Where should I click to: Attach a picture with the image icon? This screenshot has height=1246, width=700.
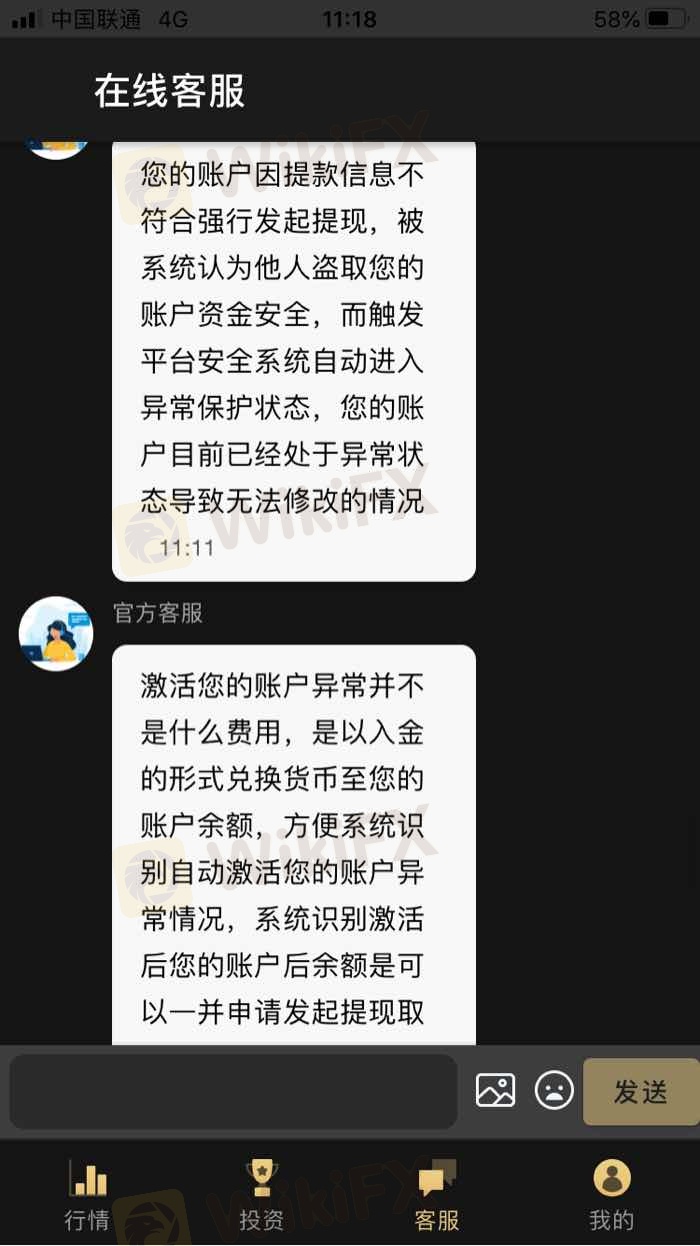pyautogui.click(x=495, y=1090)
